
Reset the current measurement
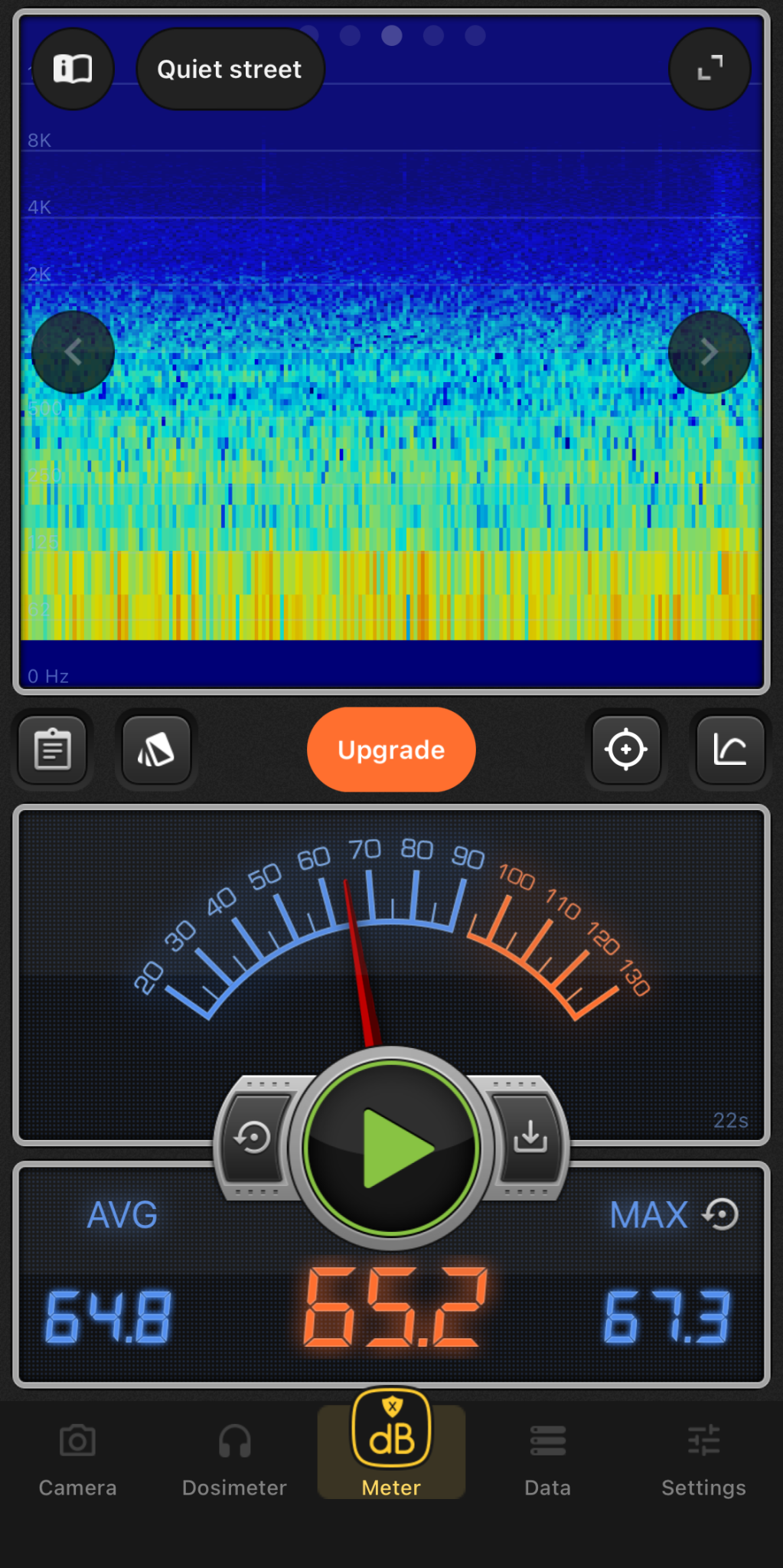pos(253,1138)
